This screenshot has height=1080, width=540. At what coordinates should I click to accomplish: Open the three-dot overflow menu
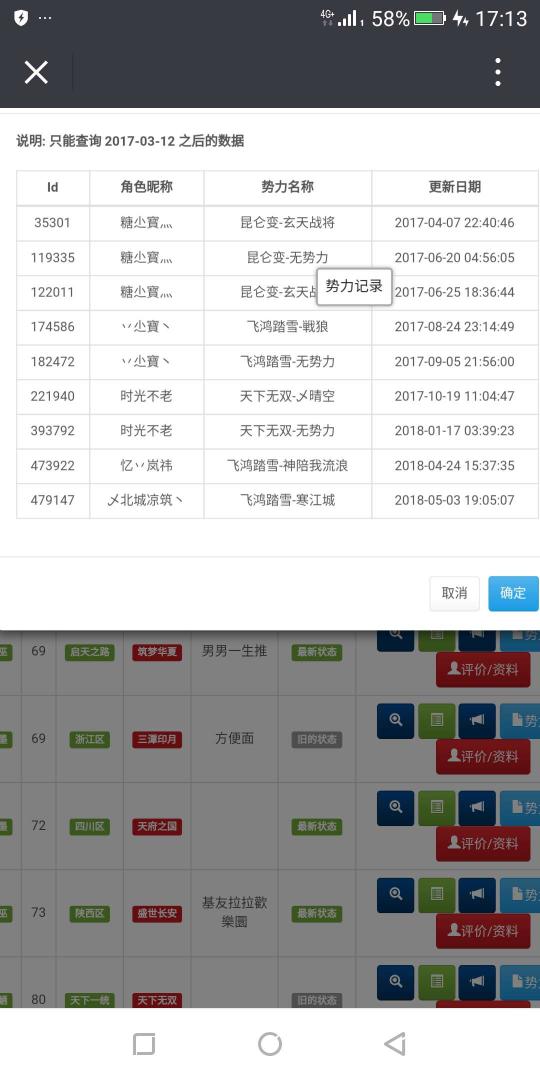pyautogui.click(x=497, y=72)
